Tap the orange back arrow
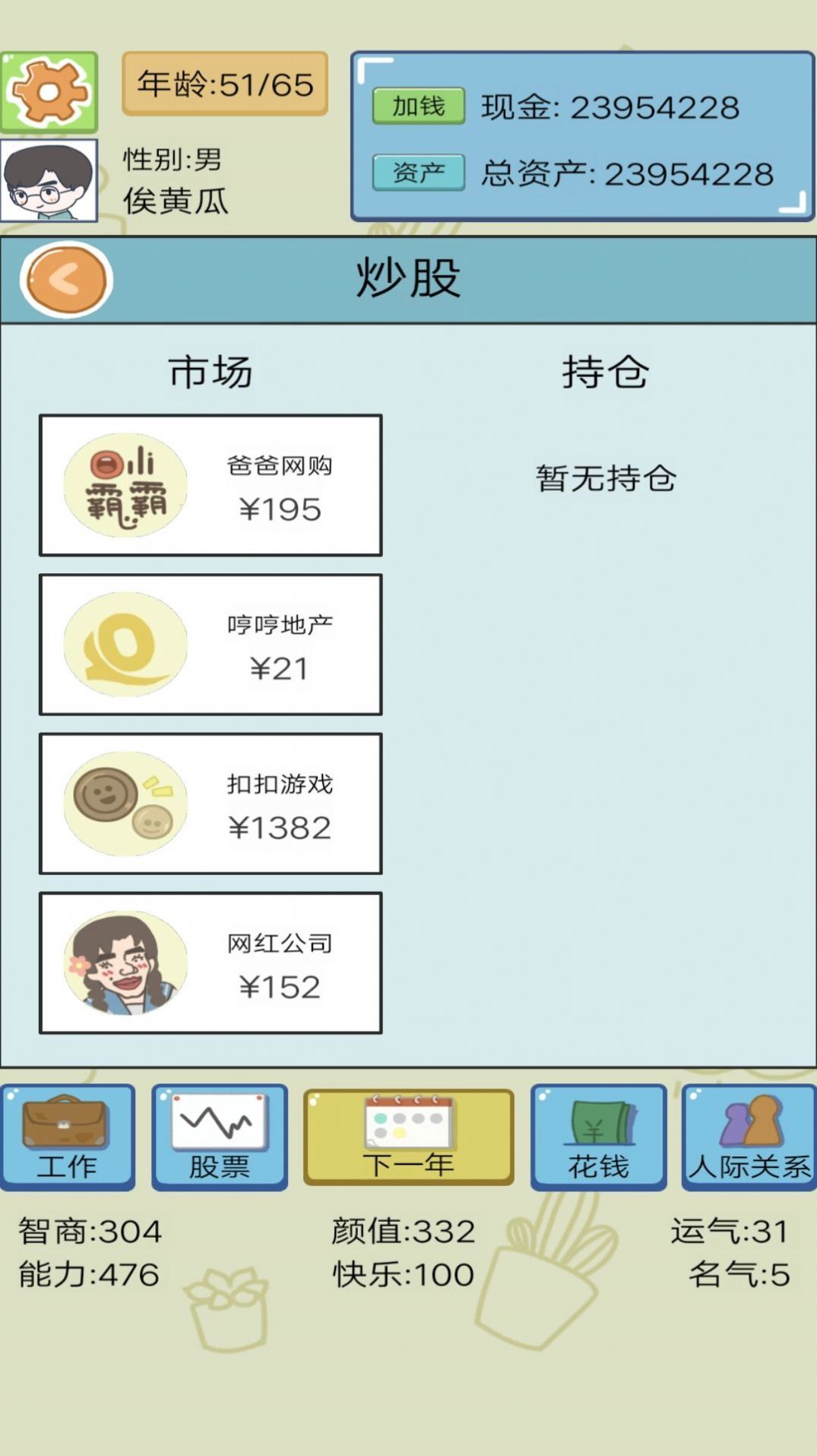 click(66, 279)
